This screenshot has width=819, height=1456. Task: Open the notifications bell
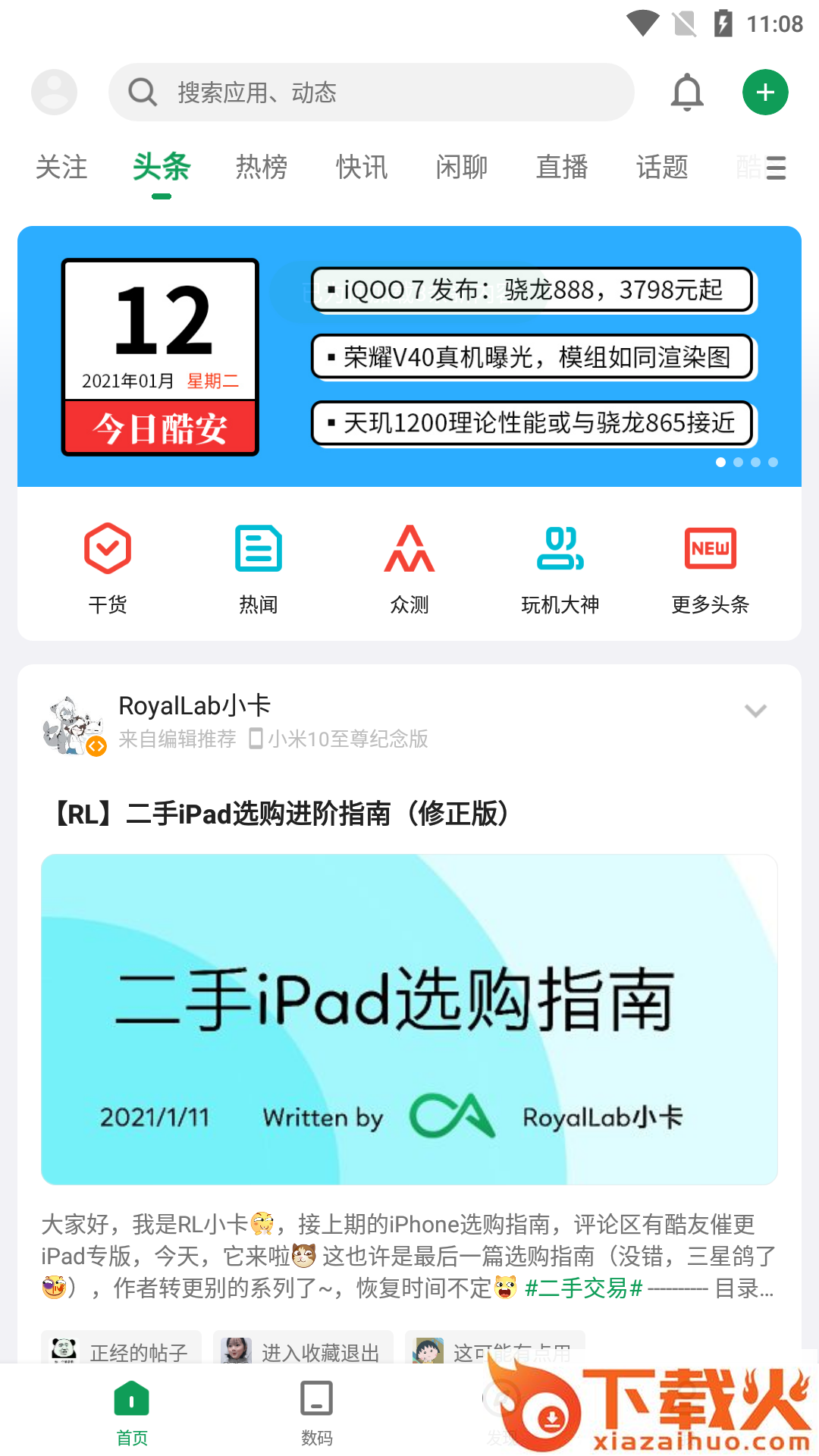click(687, 93)
